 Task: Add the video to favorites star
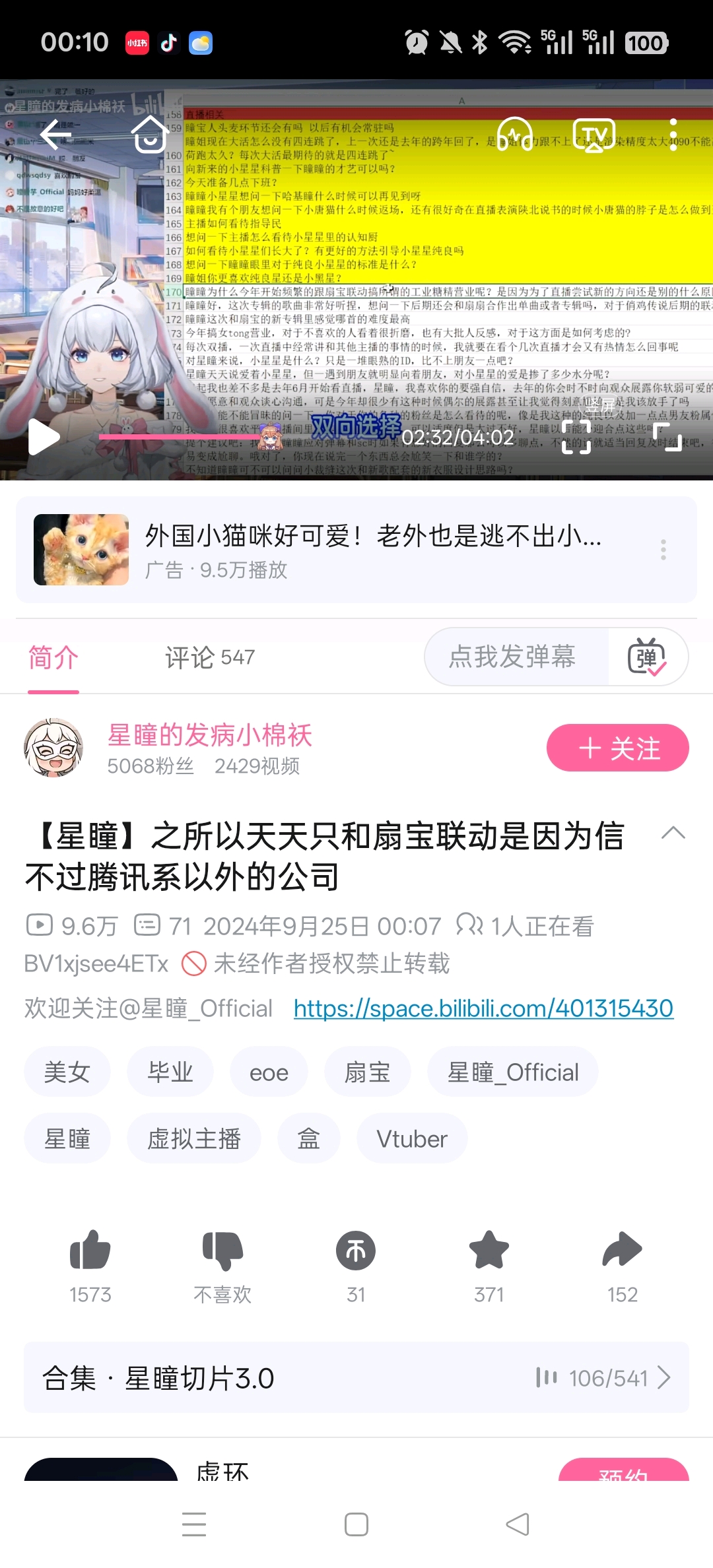pyautogui.click(x=489, y=1251)
